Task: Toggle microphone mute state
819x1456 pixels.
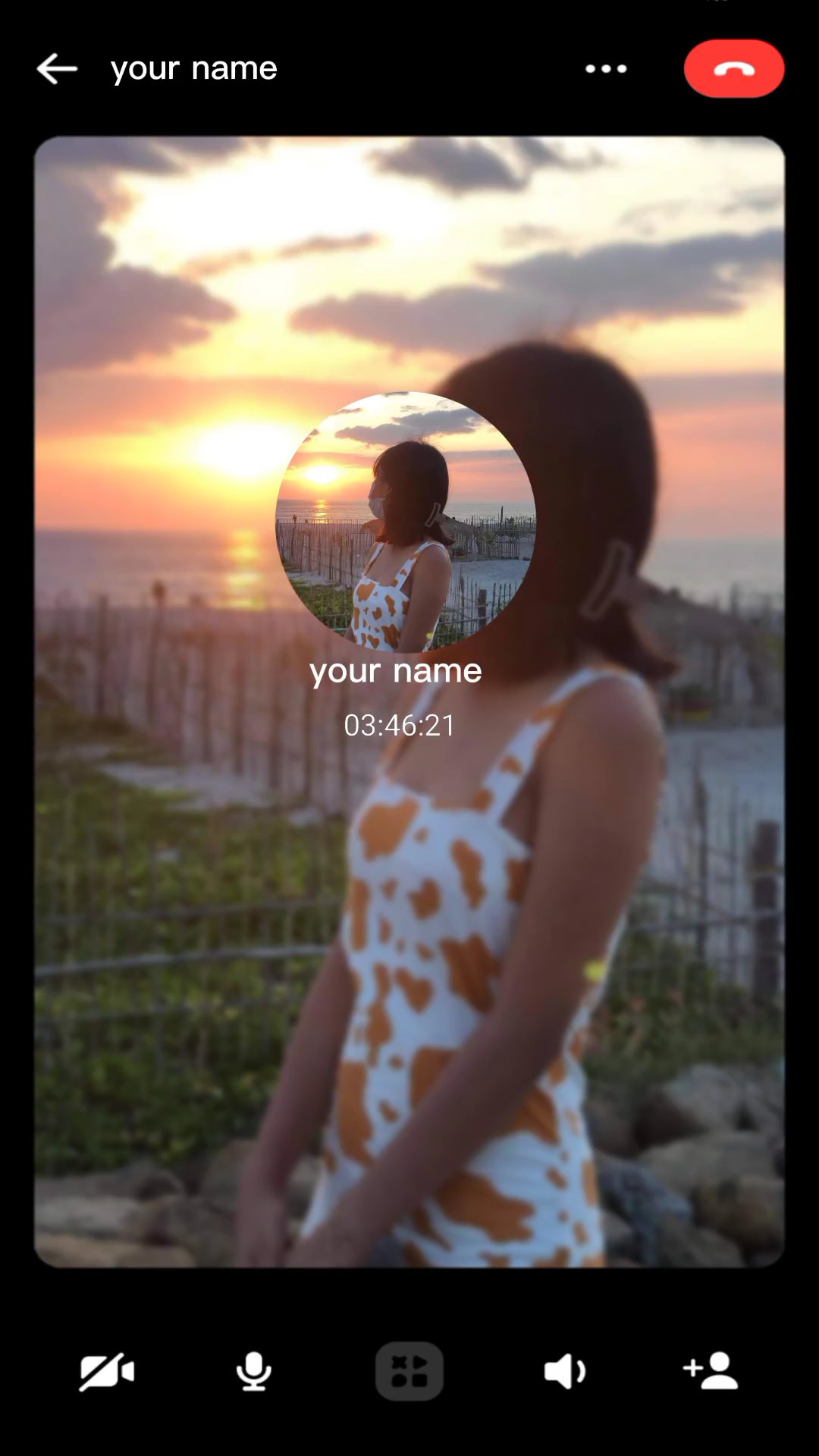Action: pos(254,1371)
